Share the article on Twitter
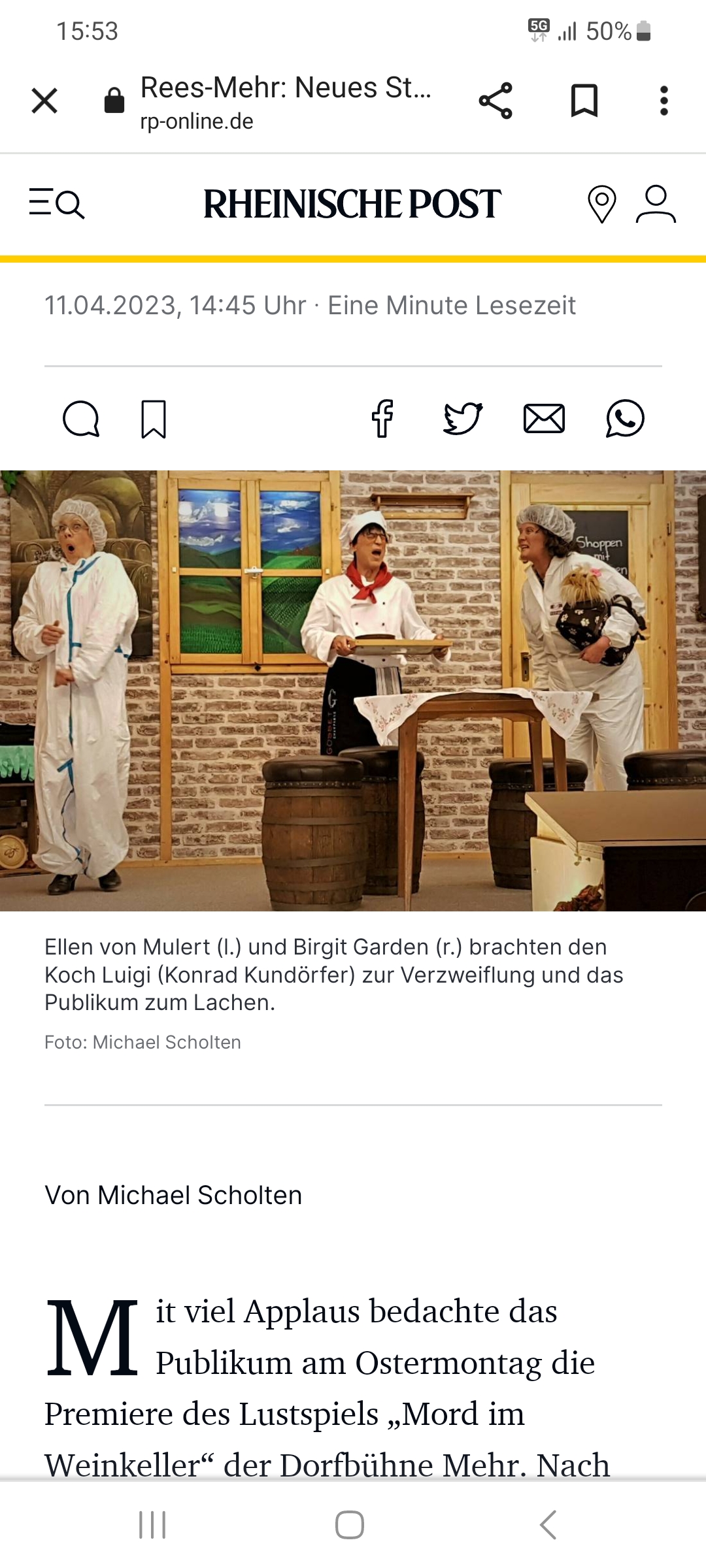Image resolution: width=706 pixels, height=1568 pixels. point(463,418)
